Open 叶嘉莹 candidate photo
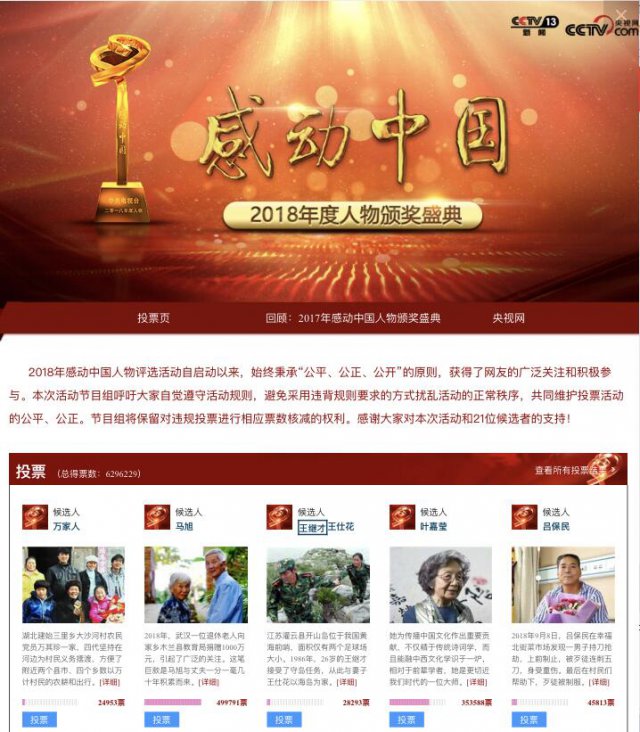The image size is (640, 732). click(x=440, y=585)
